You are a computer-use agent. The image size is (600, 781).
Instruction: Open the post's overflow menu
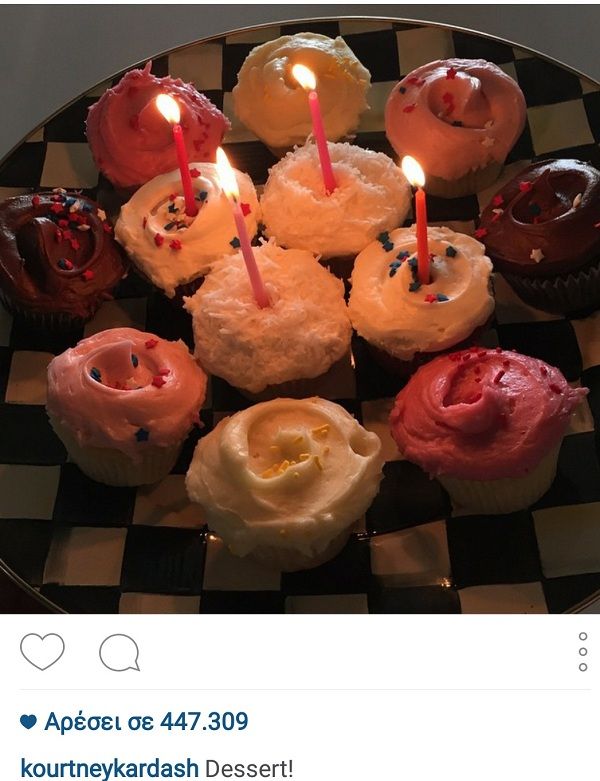tap(583, 651)
